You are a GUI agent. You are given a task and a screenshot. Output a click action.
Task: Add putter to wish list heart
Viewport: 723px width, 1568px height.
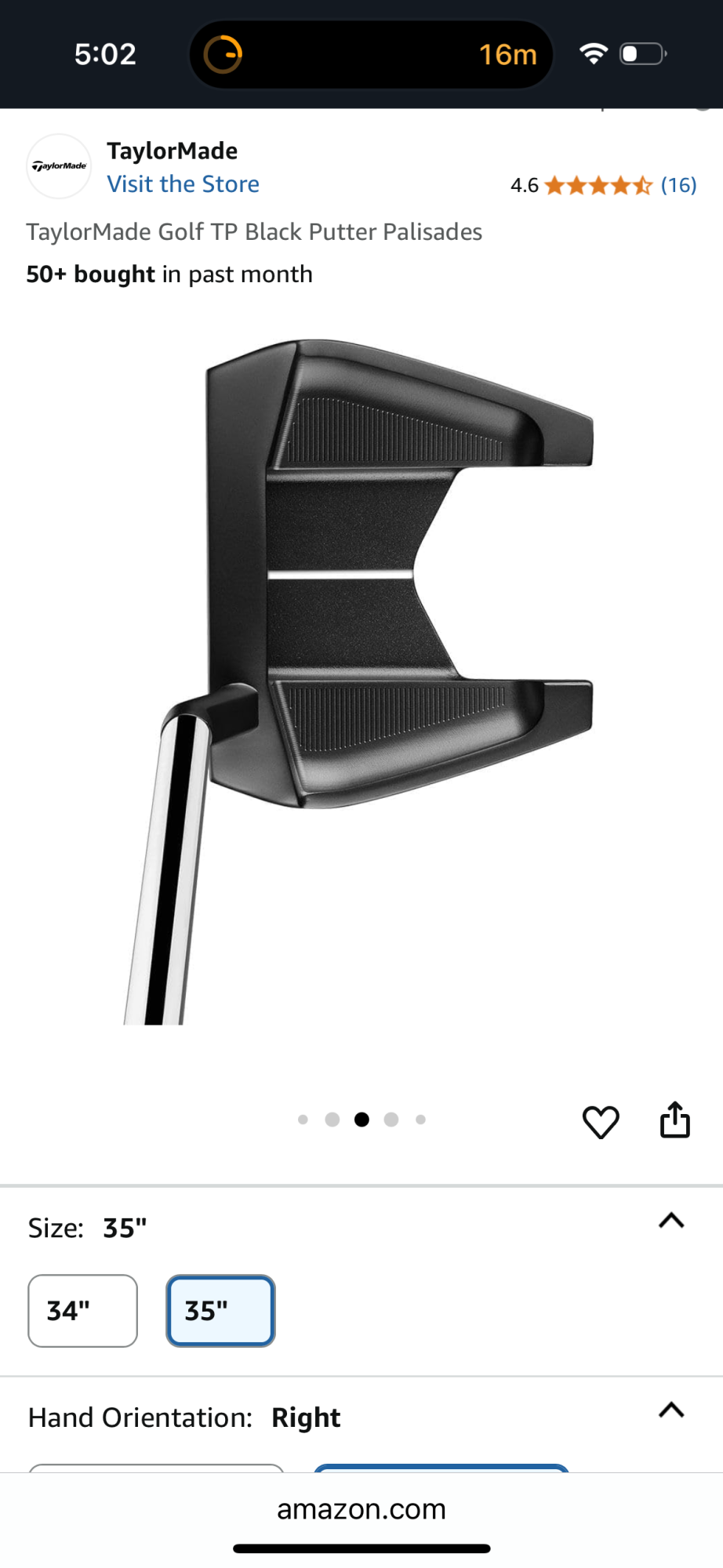click(601, 1121)
